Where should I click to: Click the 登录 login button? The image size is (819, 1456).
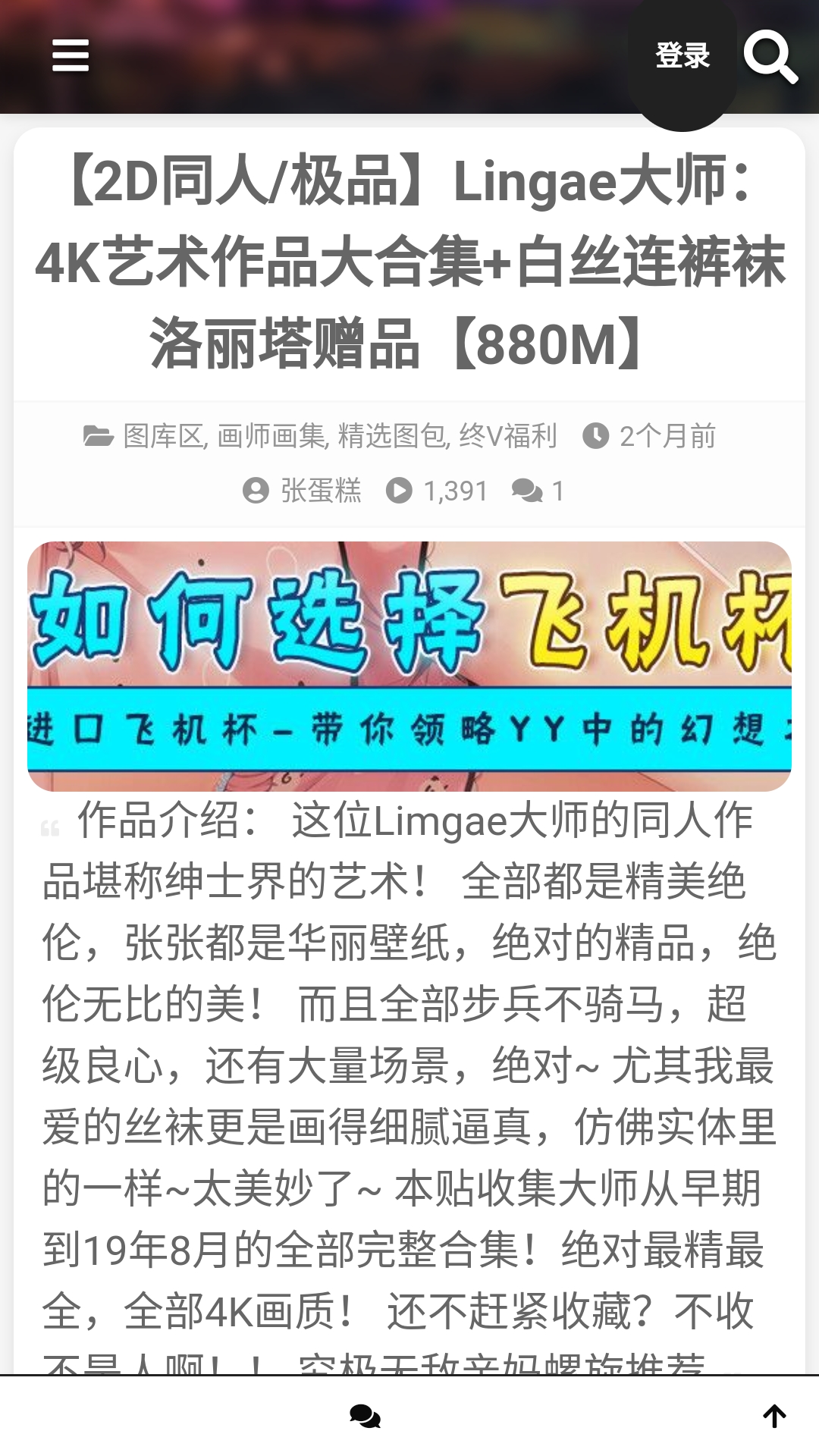coord(683,55)
